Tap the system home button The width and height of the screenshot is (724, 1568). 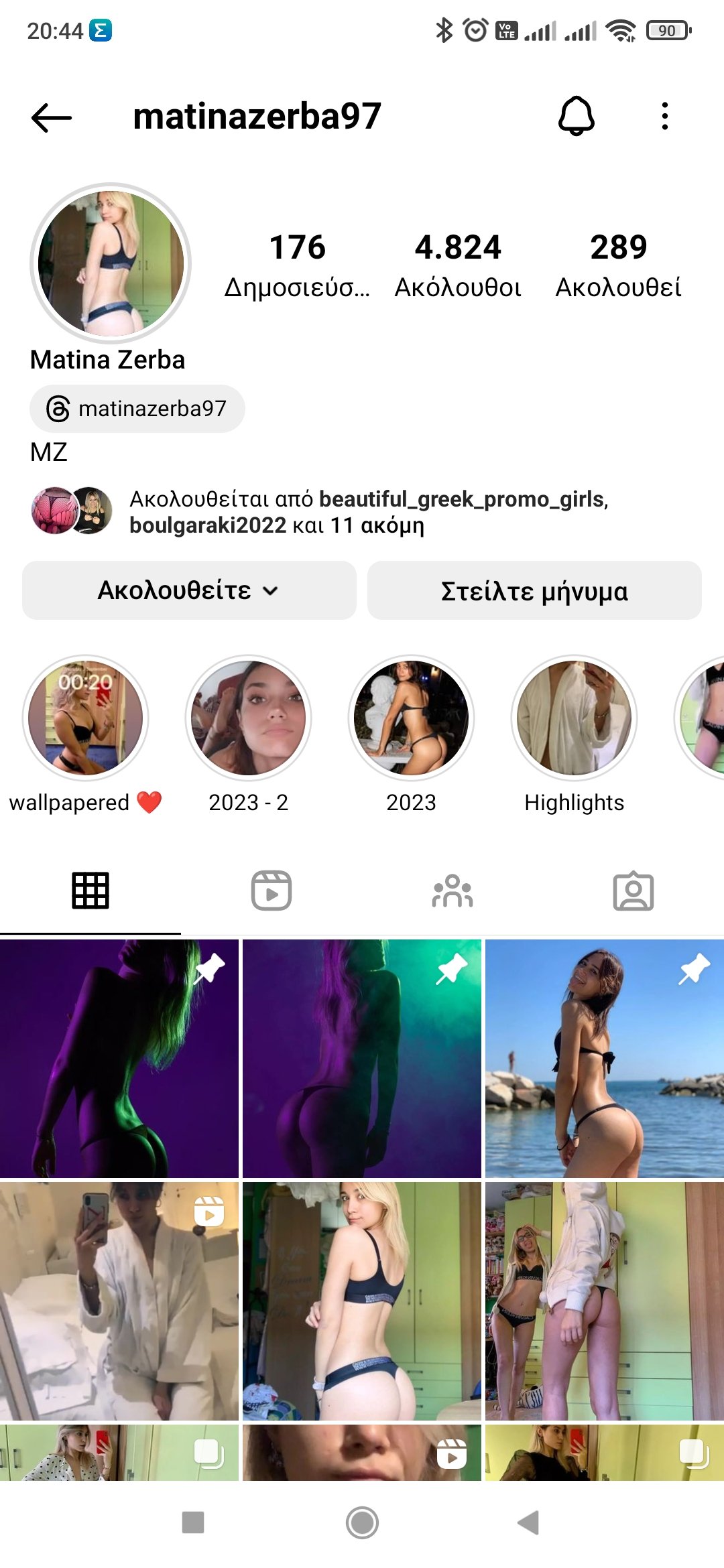[362, 1522]
